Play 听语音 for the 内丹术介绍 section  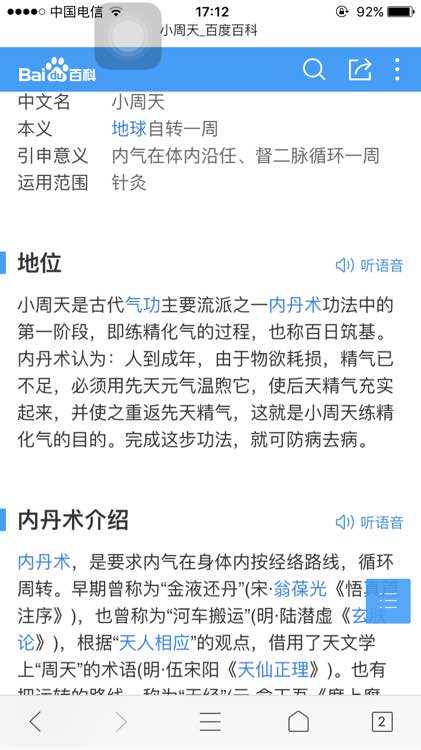[x=369, y=522]
